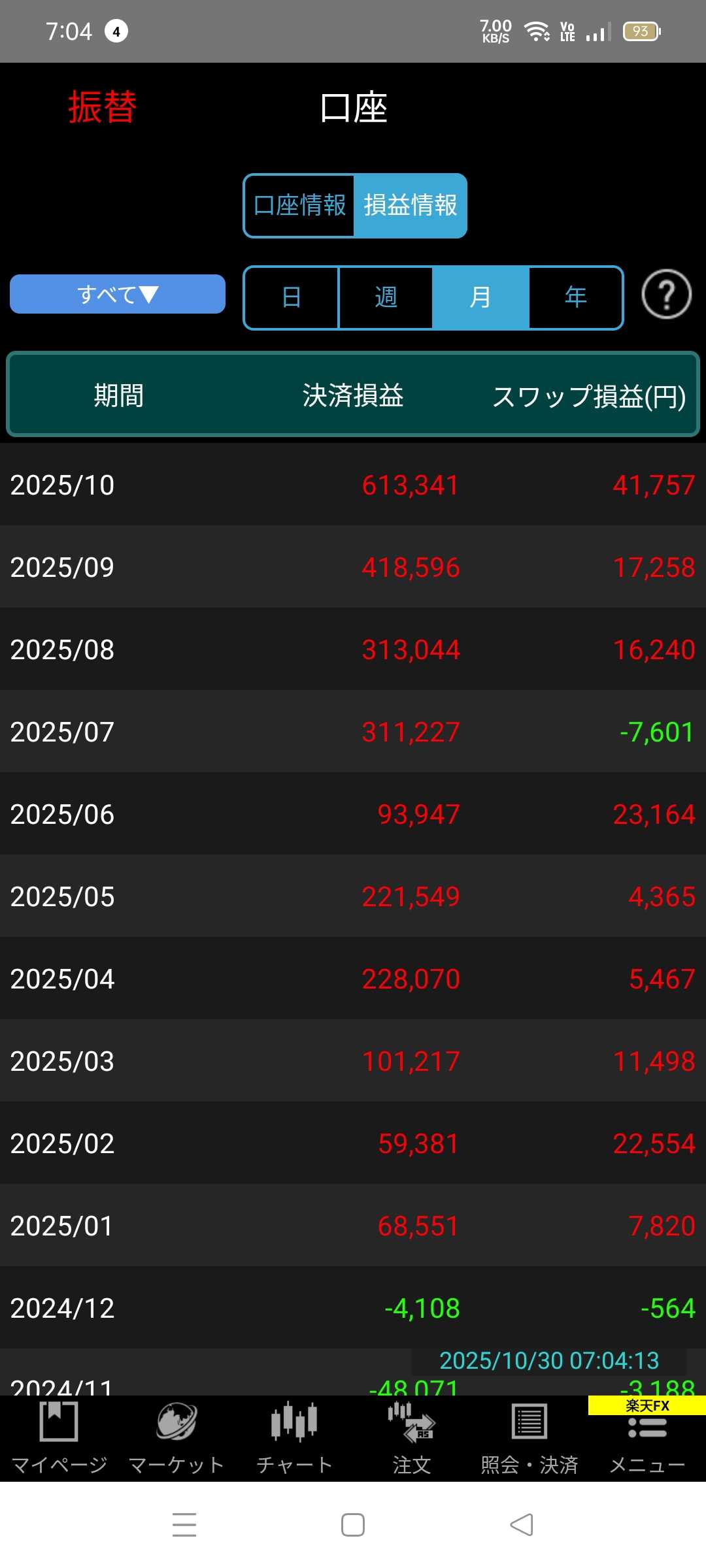Tap the system back button
The image size is (706, 1568).
click(522, 1525)
